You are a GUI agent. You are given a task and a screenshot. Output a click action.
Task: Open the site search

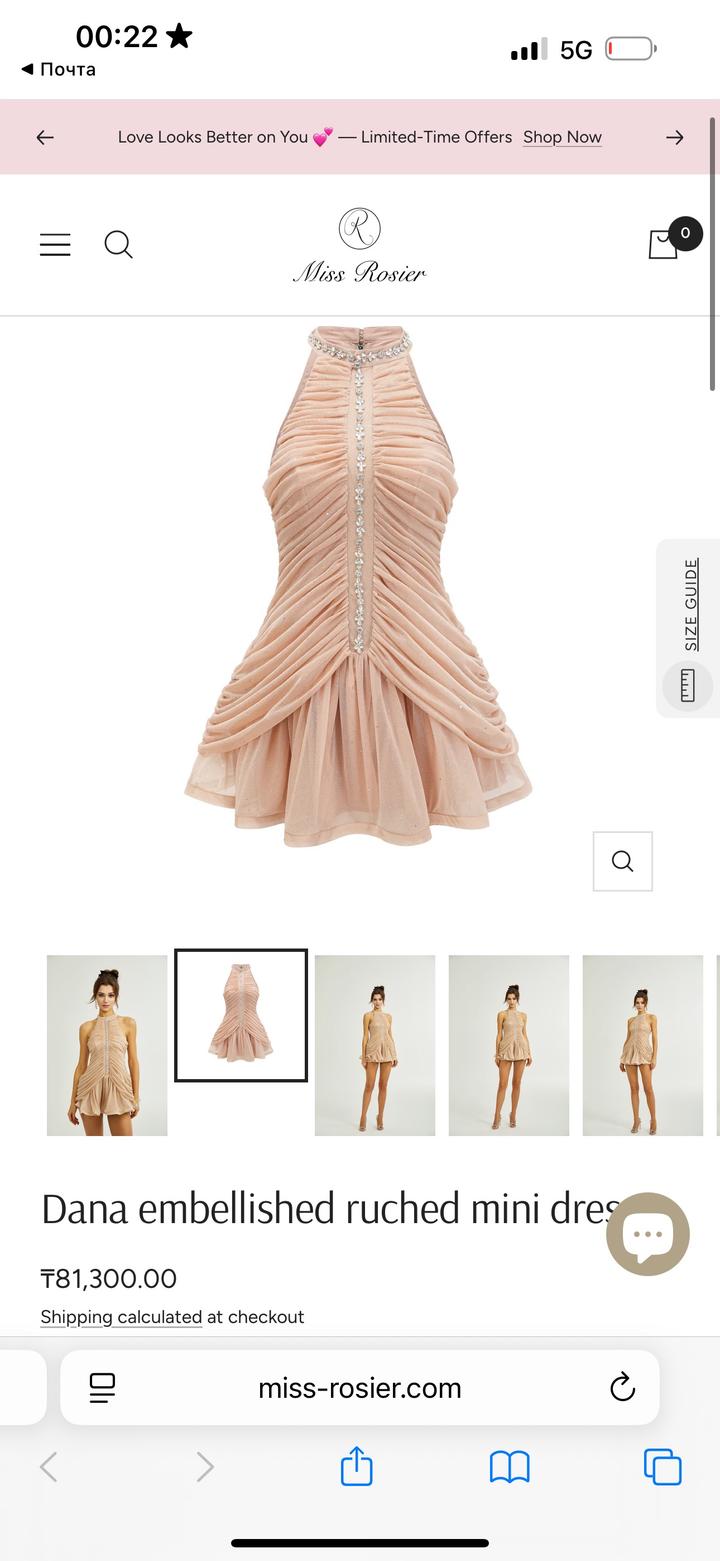(118, 245)
